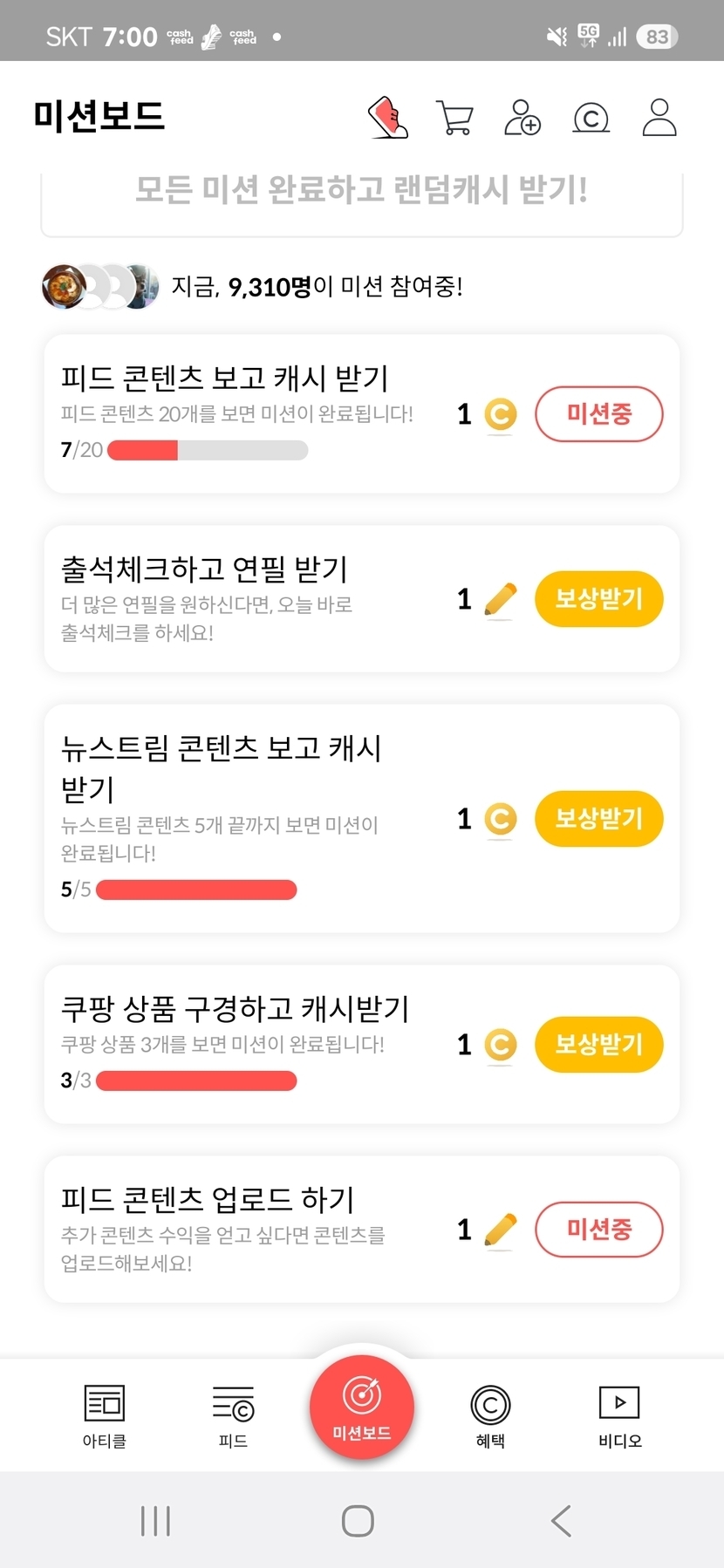Tap the invite friend icon
Image resolution: width=724 pixels, height=1568 pixels.
pyautogui.click(x=523, y=118)
